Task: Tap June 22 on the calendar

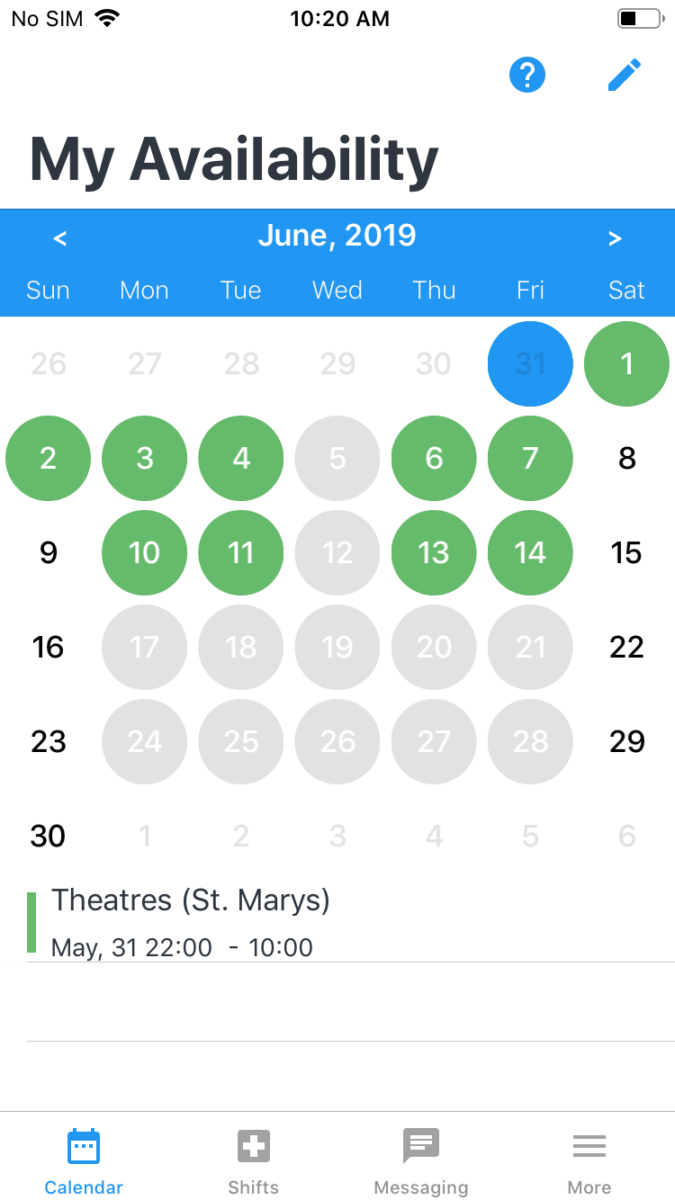Action: click(627, 647)
